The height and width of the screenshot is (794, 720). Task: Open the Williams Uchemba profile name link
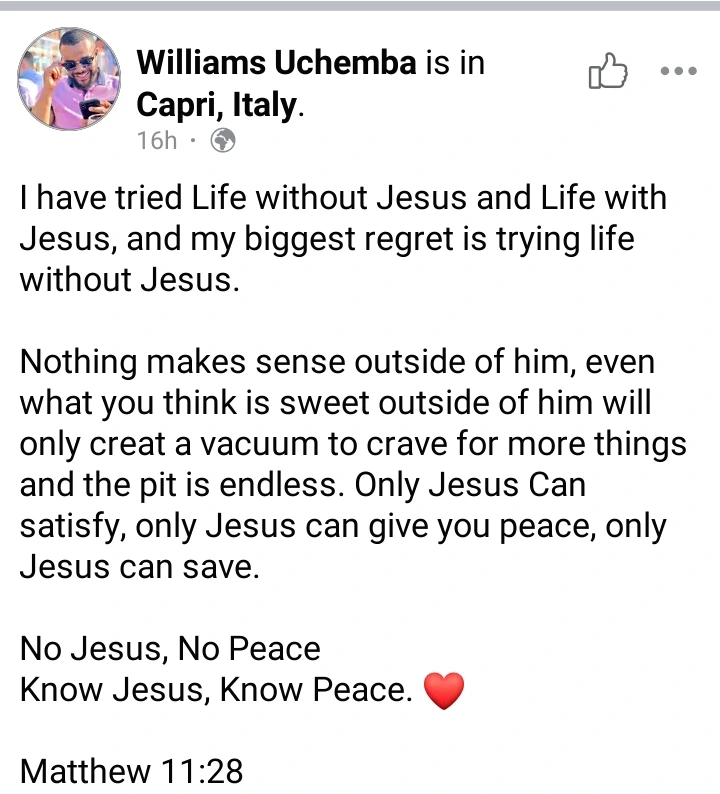[x=276, y=62]
